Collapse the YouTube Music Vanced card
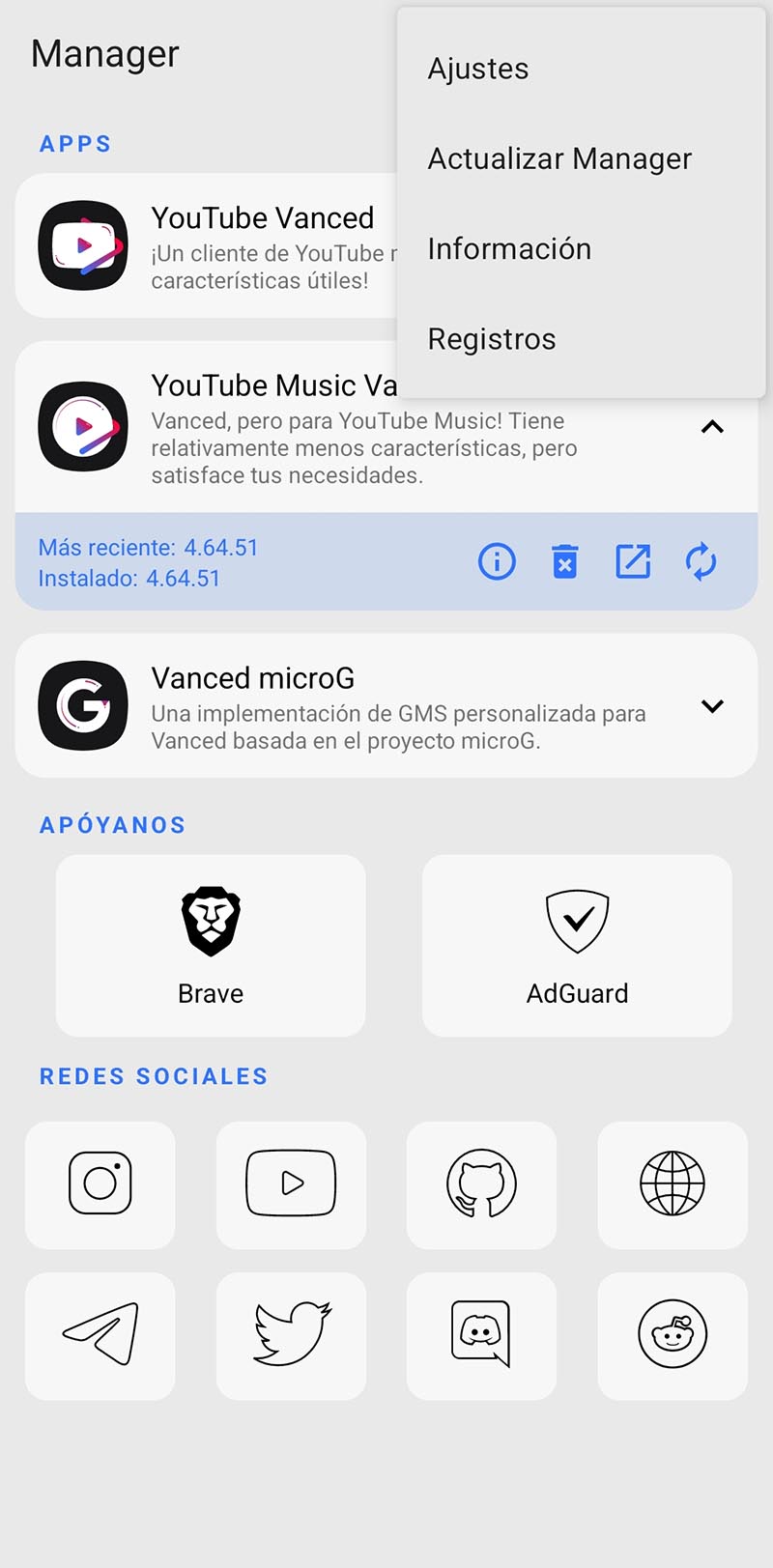773x1568 pixels. [713, 428]
